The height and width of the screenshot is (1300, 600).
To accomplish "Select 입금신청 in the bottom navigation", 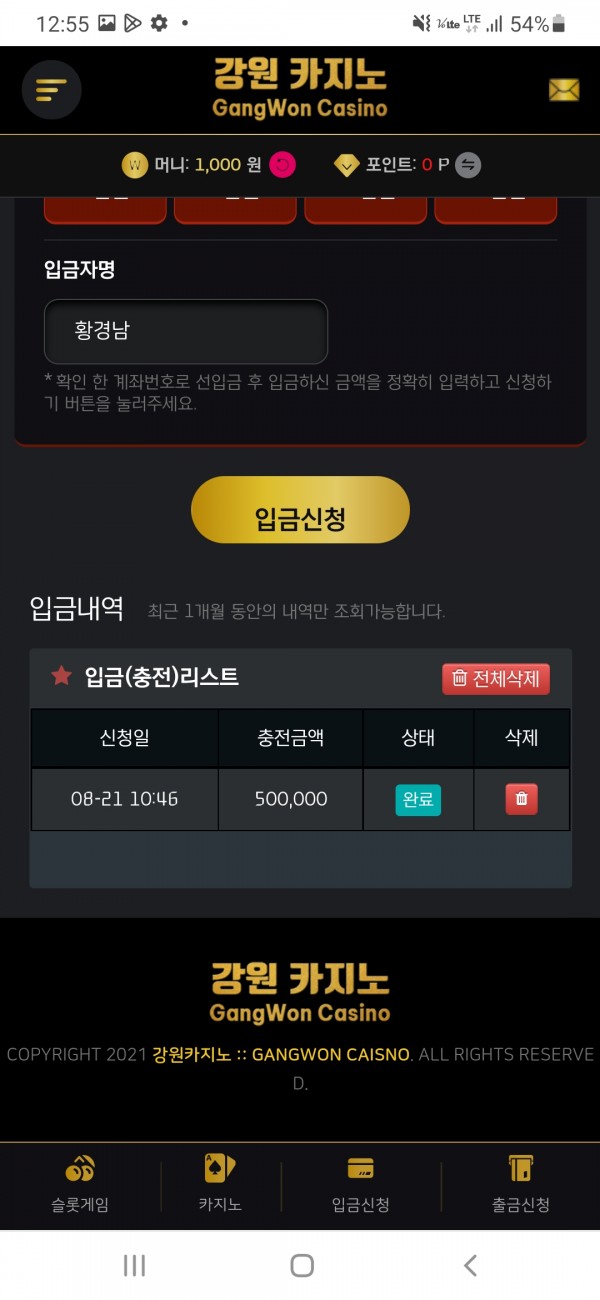I will 360,1185.
